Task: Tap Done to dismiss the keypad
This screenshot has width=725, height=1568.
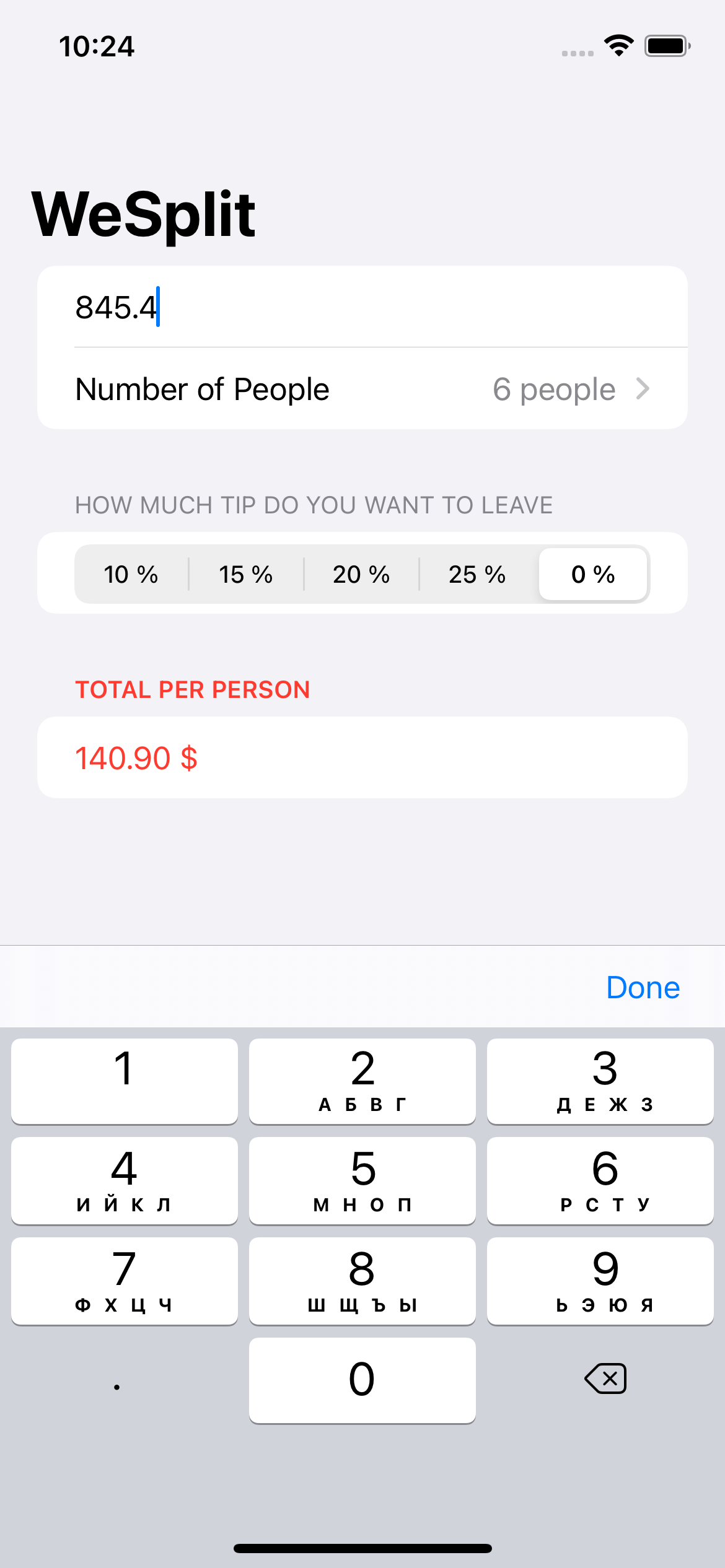Action: pos(643,987)
